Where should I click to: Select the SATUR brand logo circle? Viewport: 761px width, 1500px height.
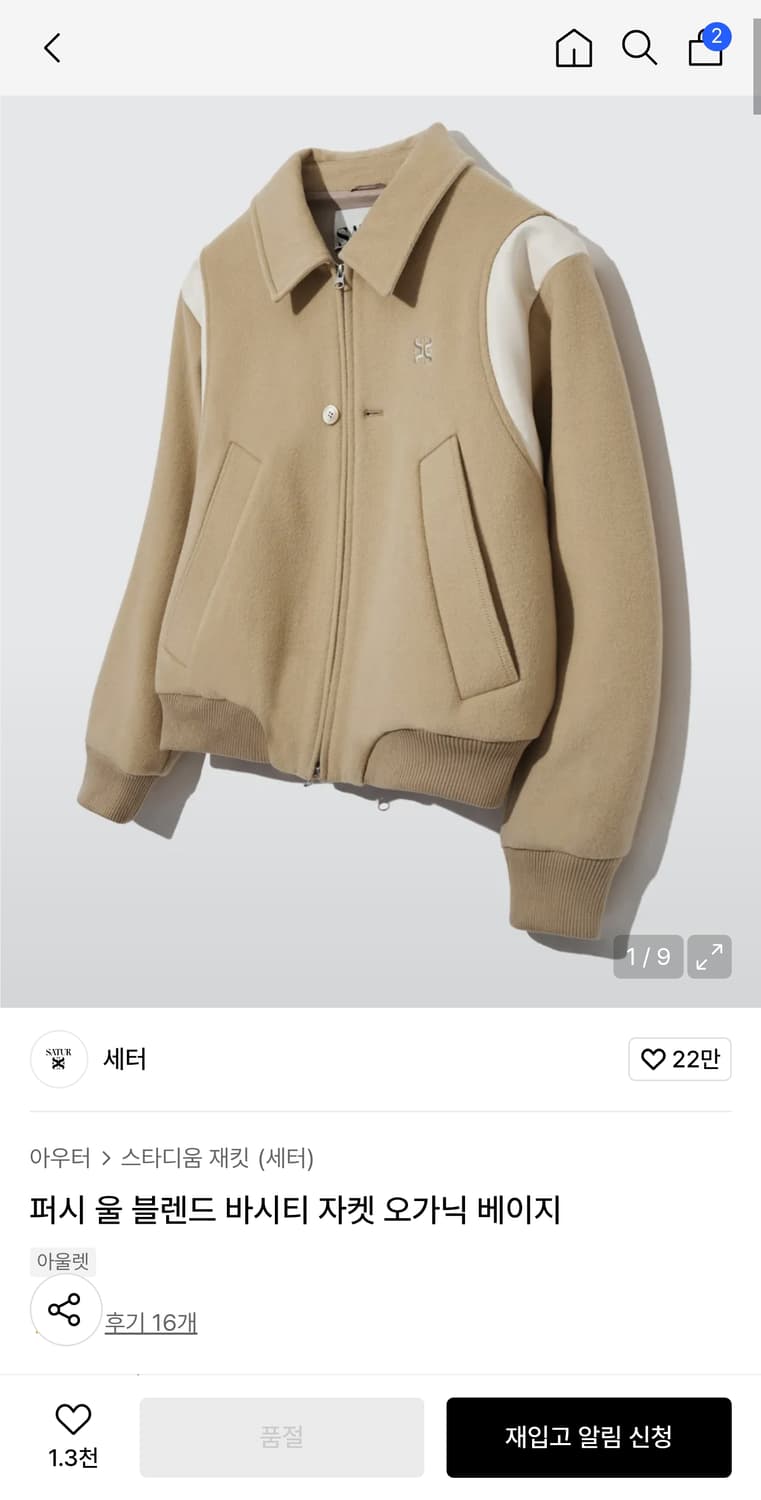pos(58,1059)
